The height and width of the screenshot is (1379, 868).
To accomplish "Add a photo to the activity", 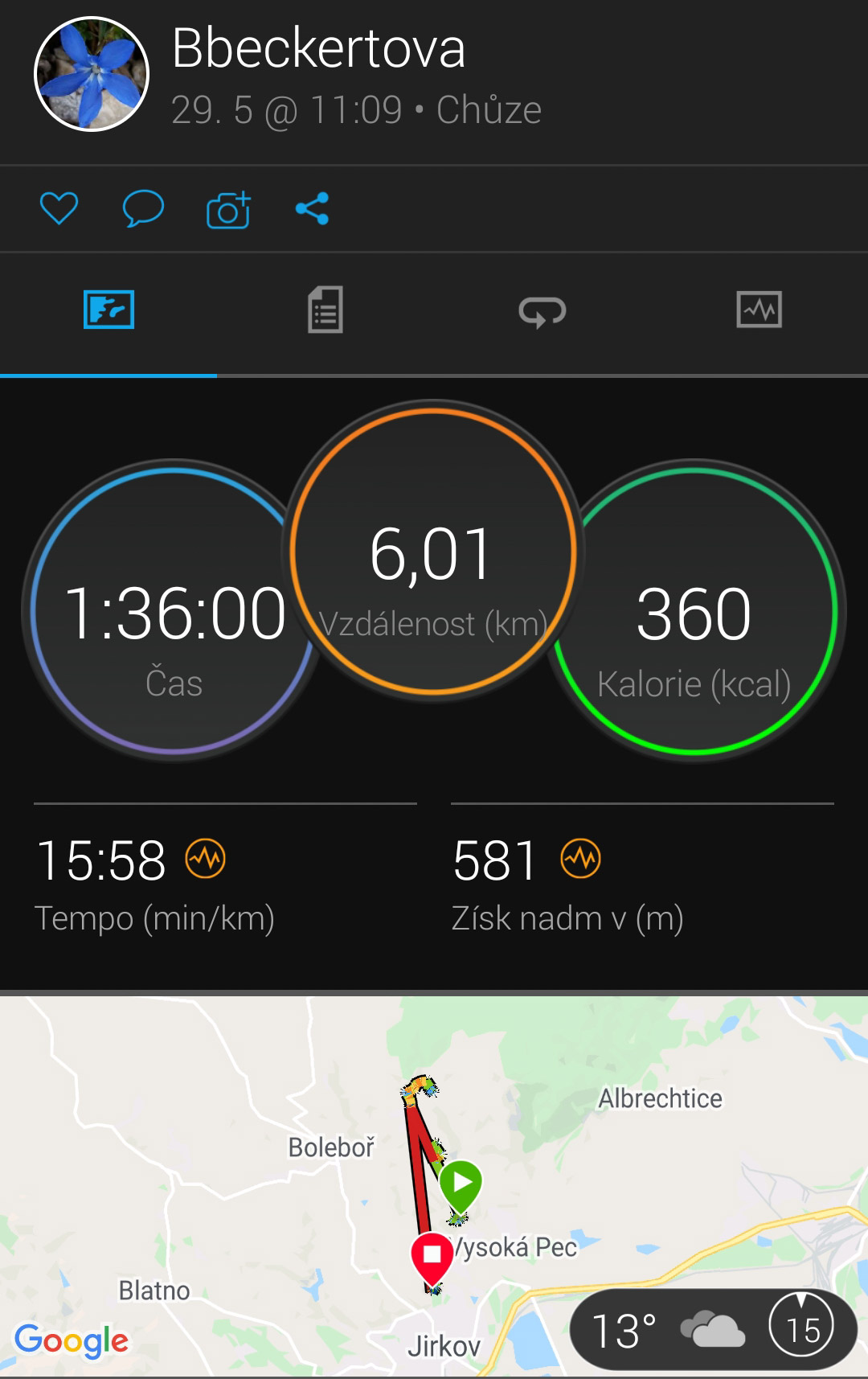I will [228, 210].
